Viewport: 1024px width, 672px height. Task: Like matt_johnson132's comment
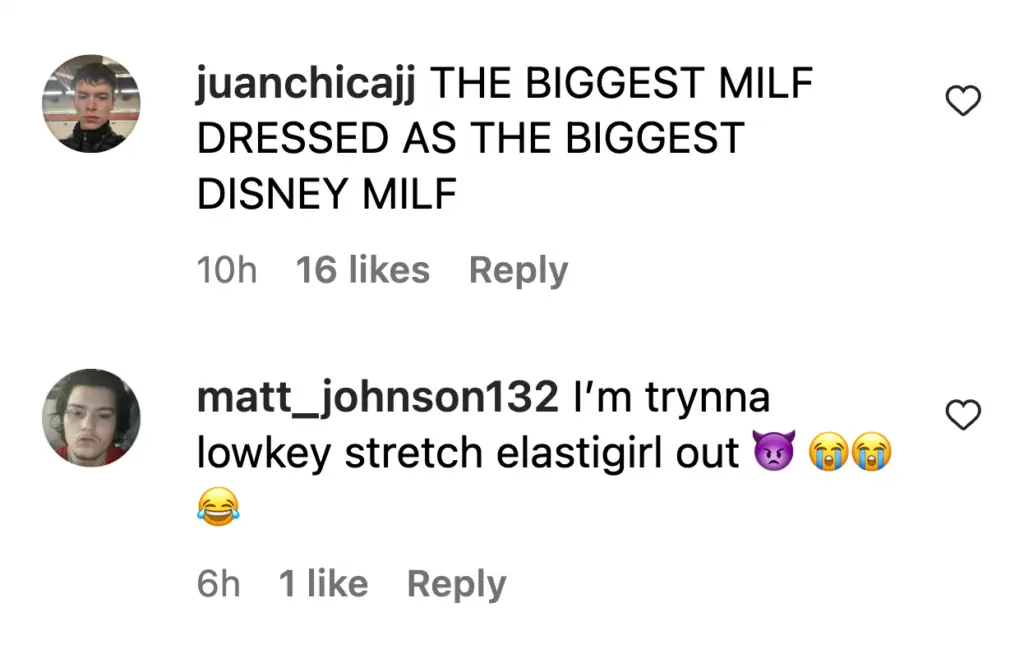pos(963,415)
